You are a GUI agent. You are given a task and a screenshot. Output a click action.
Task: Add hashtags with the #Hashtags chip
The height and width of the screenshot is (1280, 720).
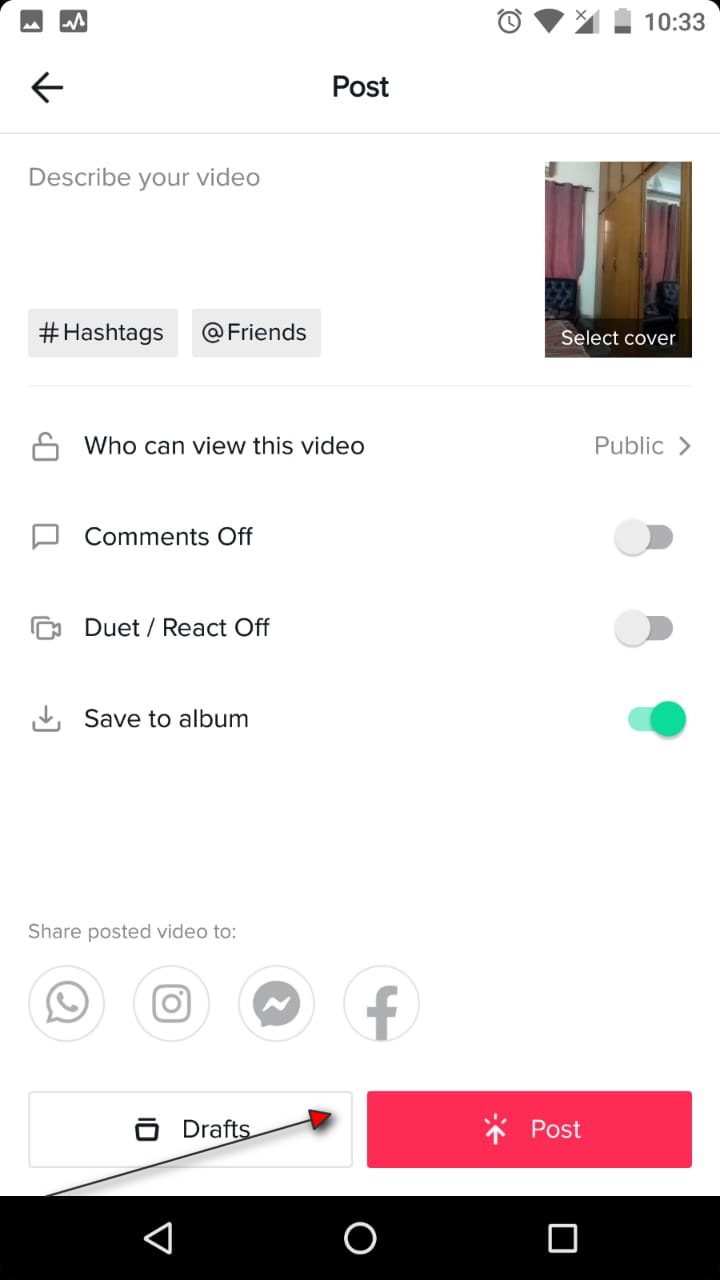click(102, 333)
